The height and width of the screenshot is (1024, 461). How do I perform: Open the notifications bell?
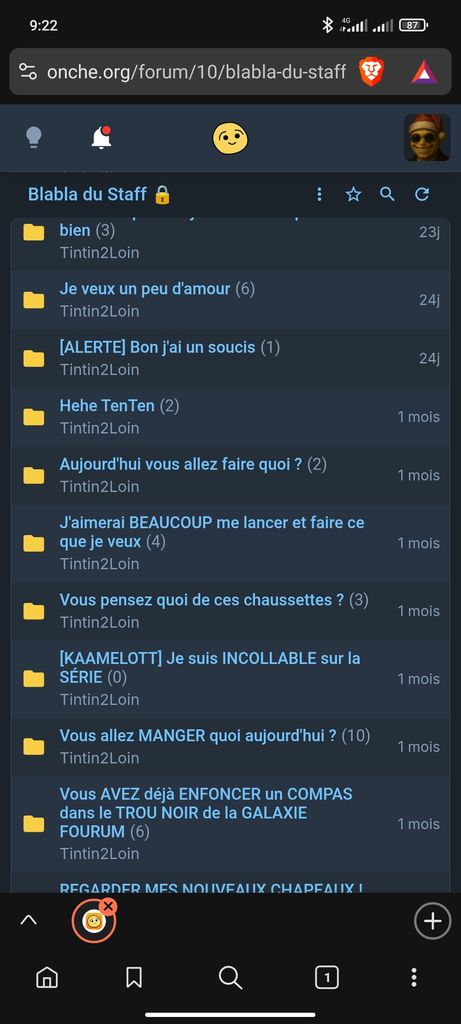[101, 138]
